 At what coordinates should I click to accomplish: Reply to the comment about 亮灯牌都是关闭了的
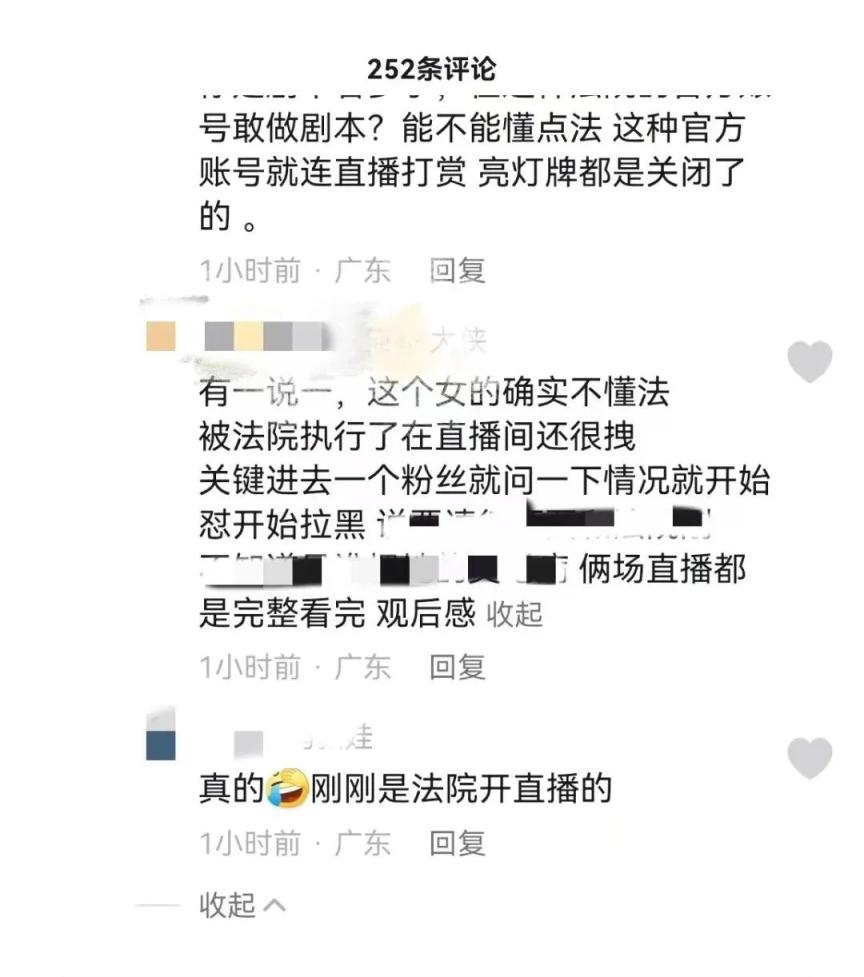coord(457,271)
